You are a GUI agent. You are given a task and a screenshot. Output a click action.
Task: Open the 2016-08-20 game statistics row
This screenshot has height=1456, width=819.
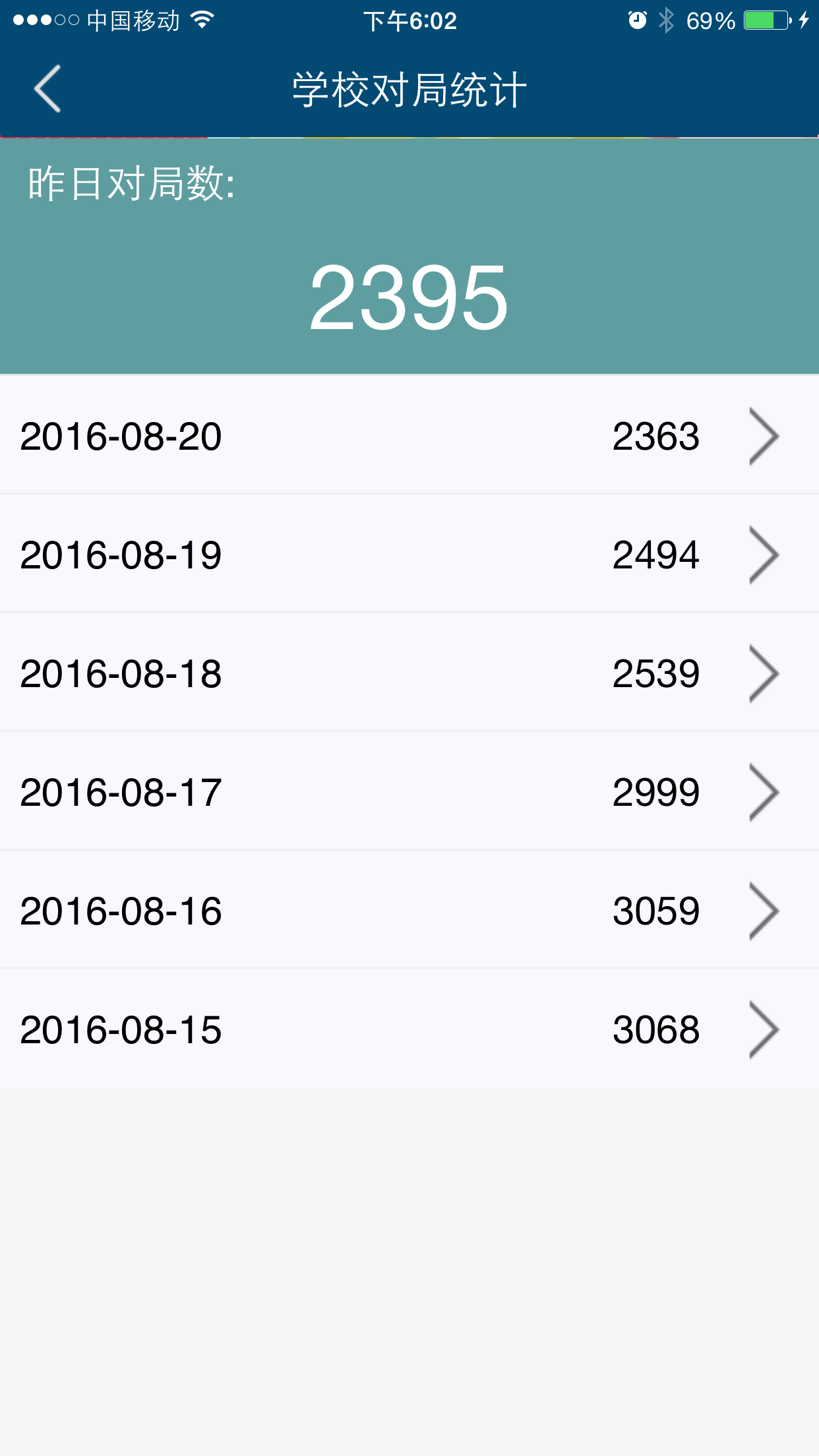pyautogui.click(x=409, y=436)
